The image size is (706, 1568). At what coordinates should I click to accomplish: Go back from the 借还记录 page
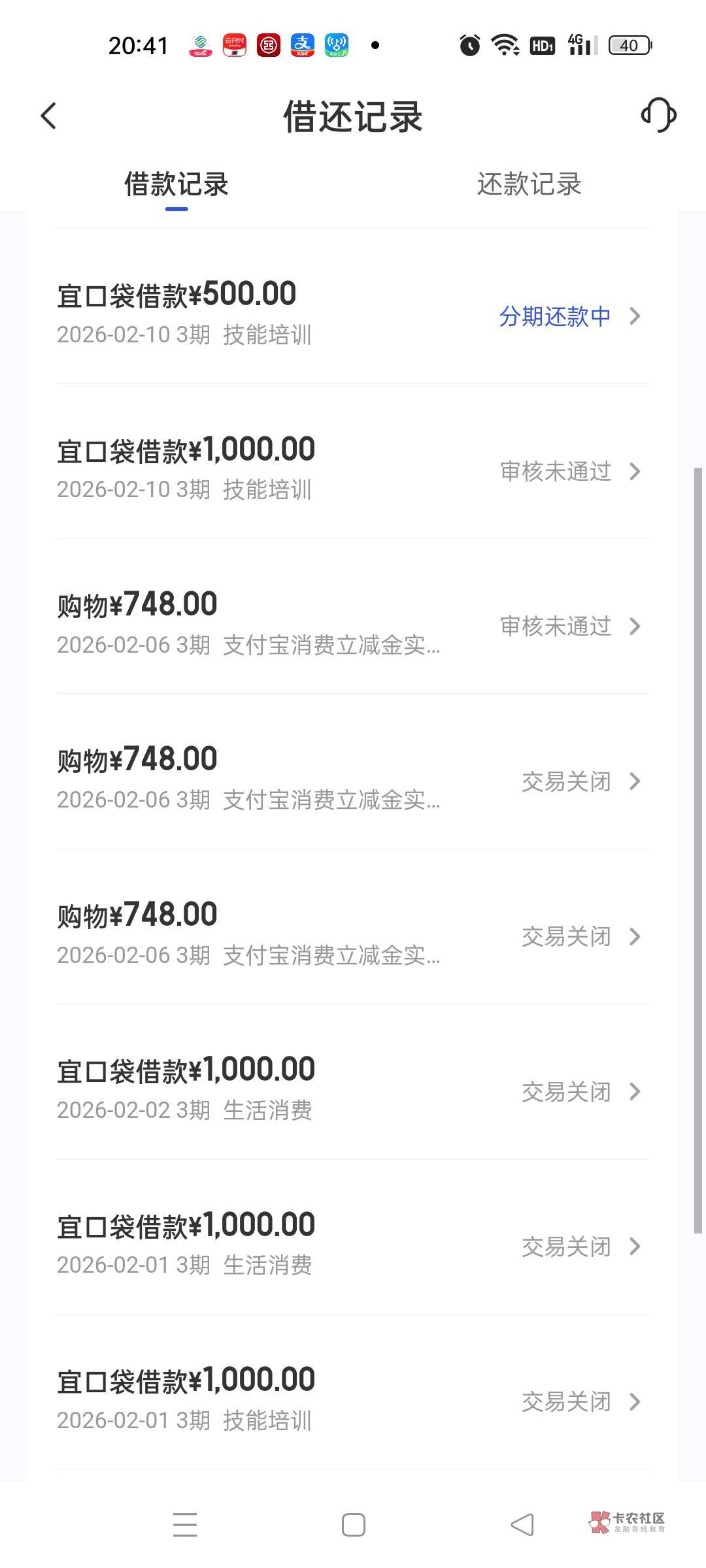pos(49,116)
